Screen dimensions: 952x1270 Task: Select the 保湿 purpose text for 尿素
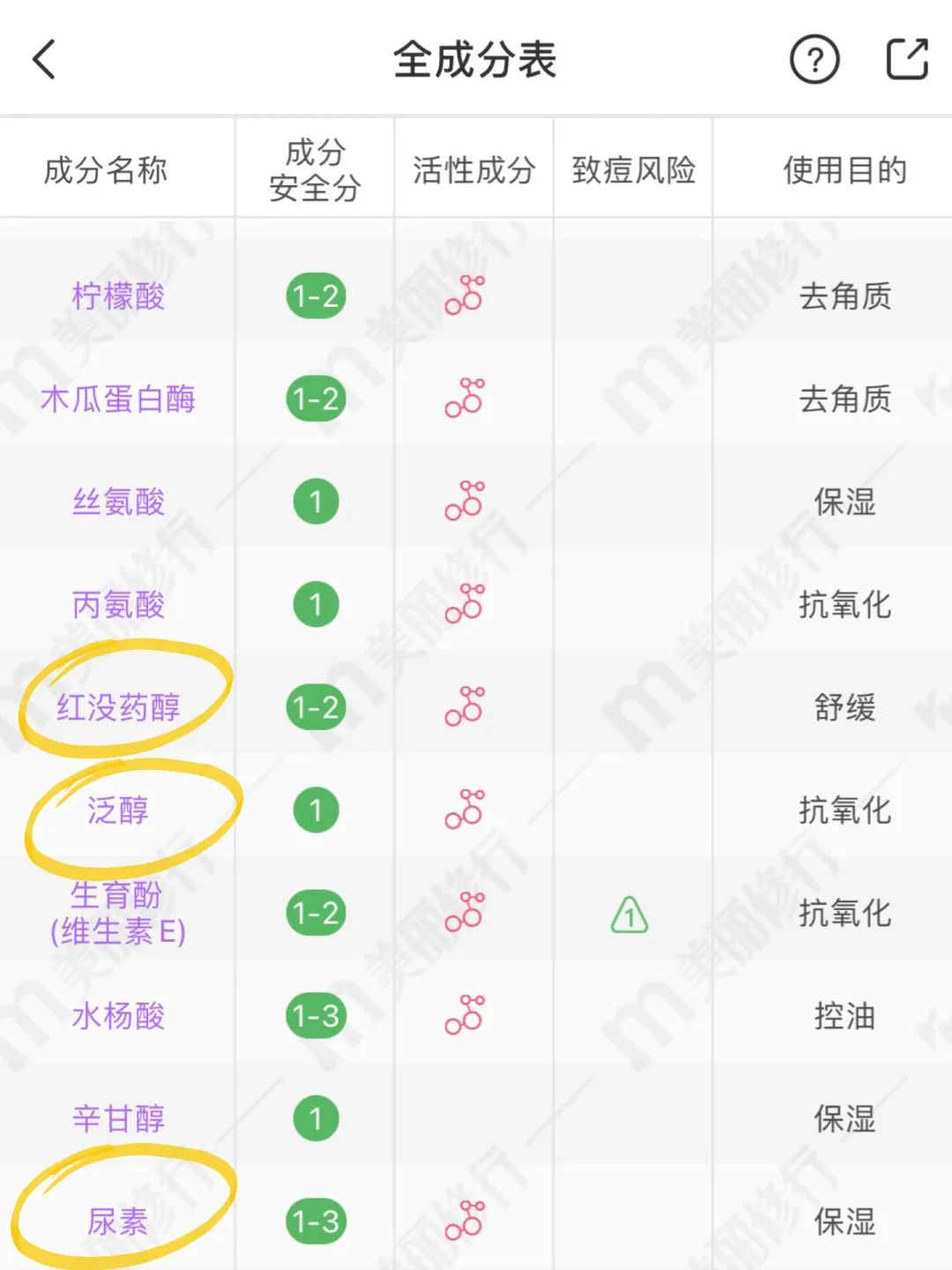844,1221
